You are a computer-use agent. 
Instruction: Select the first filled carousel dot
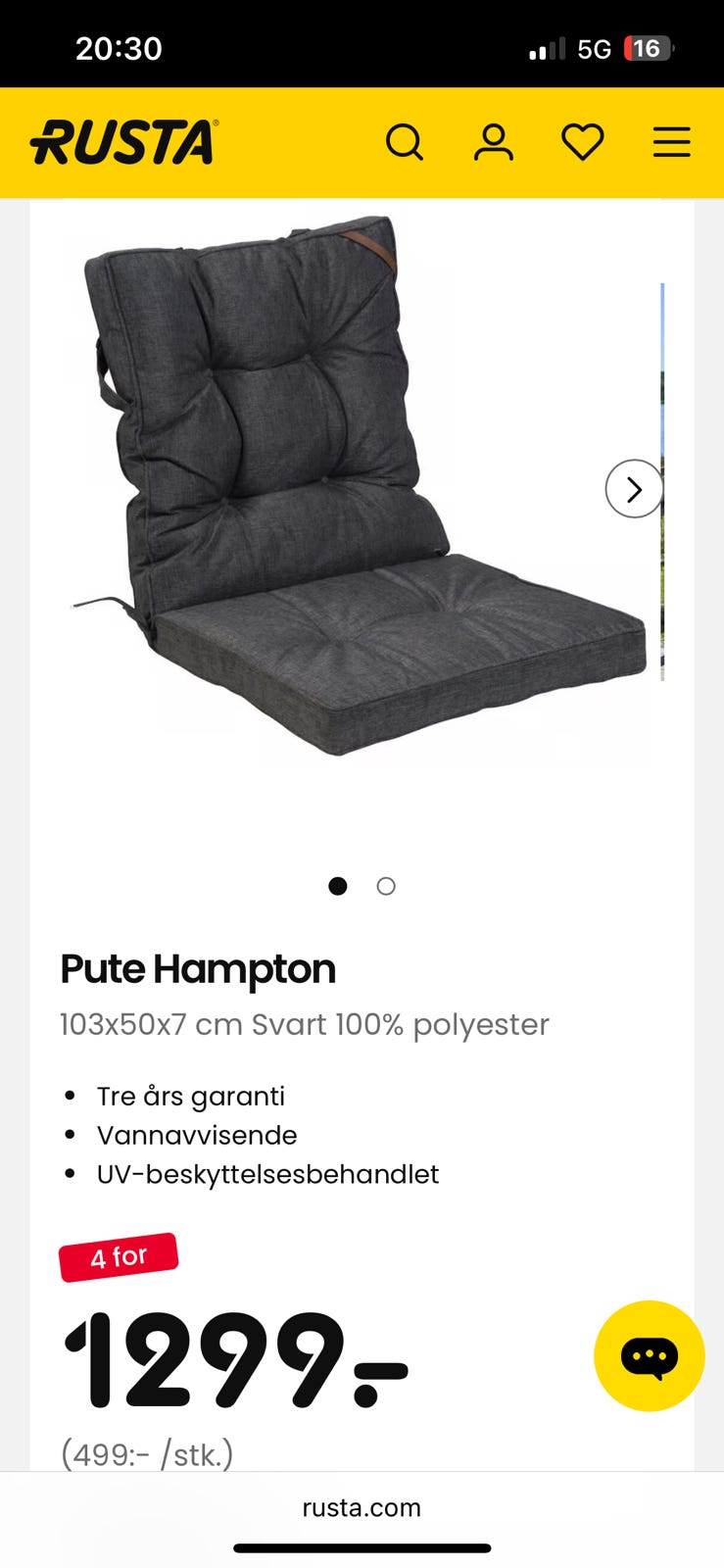pos(338,886)
